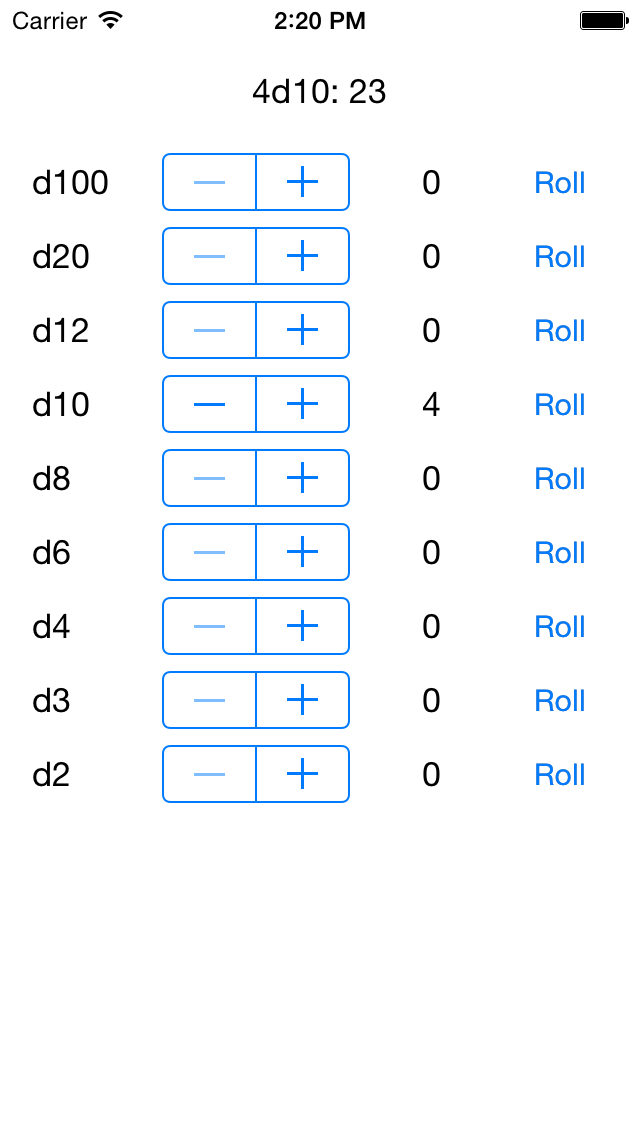Roll the d6 dice

pos(560,552)
